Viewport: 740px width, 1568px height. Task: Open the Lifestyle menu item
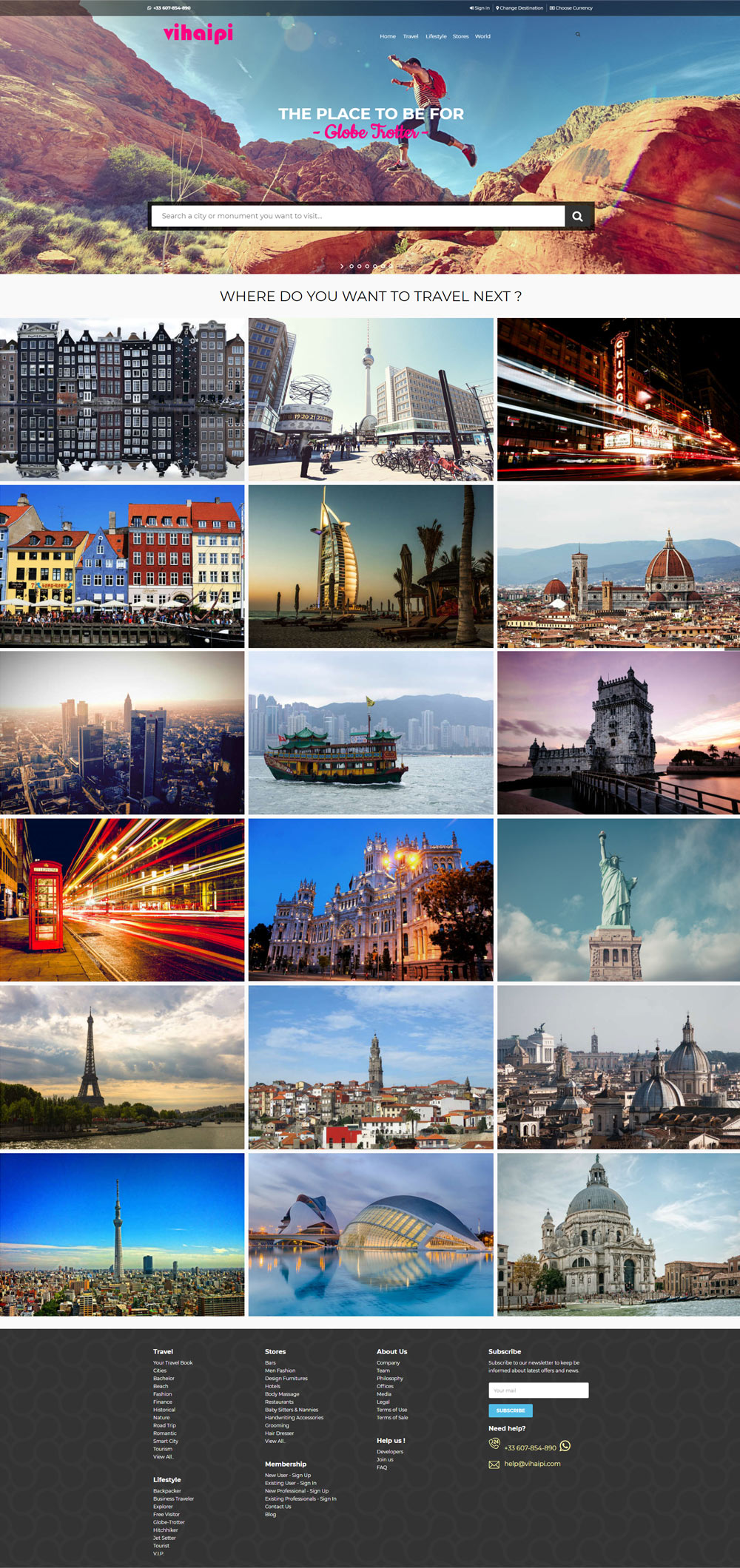(x=436, y=36)
